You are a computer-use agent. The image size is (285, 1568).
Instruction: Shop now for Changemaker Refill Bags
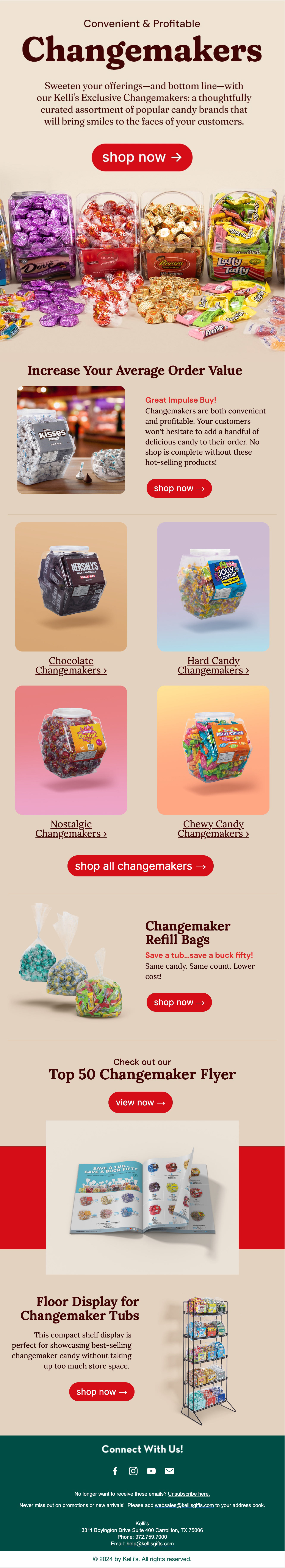179,1002
